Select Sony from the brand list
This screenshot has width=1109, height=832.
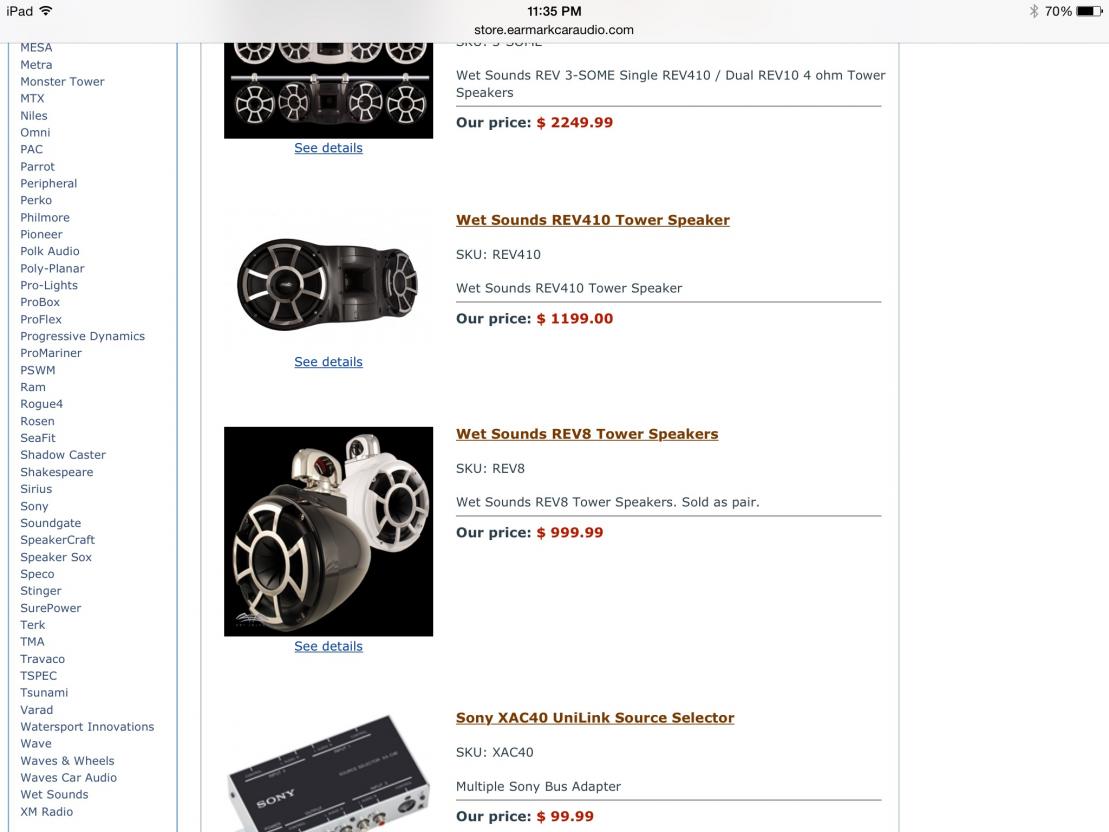tap(34, 506)
